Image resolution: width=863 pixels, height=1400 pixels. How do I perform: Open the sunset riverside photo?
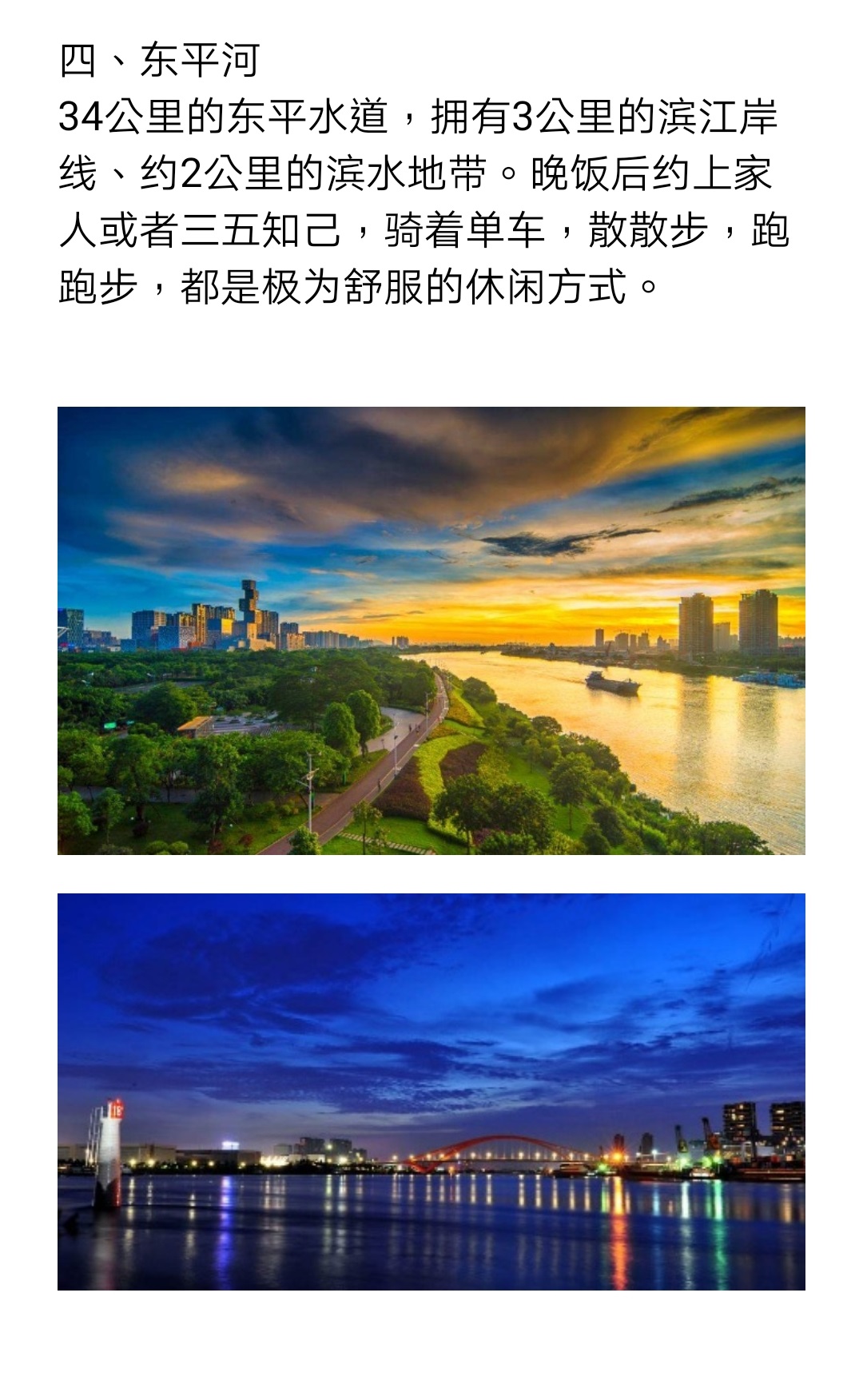coord(431,630)
